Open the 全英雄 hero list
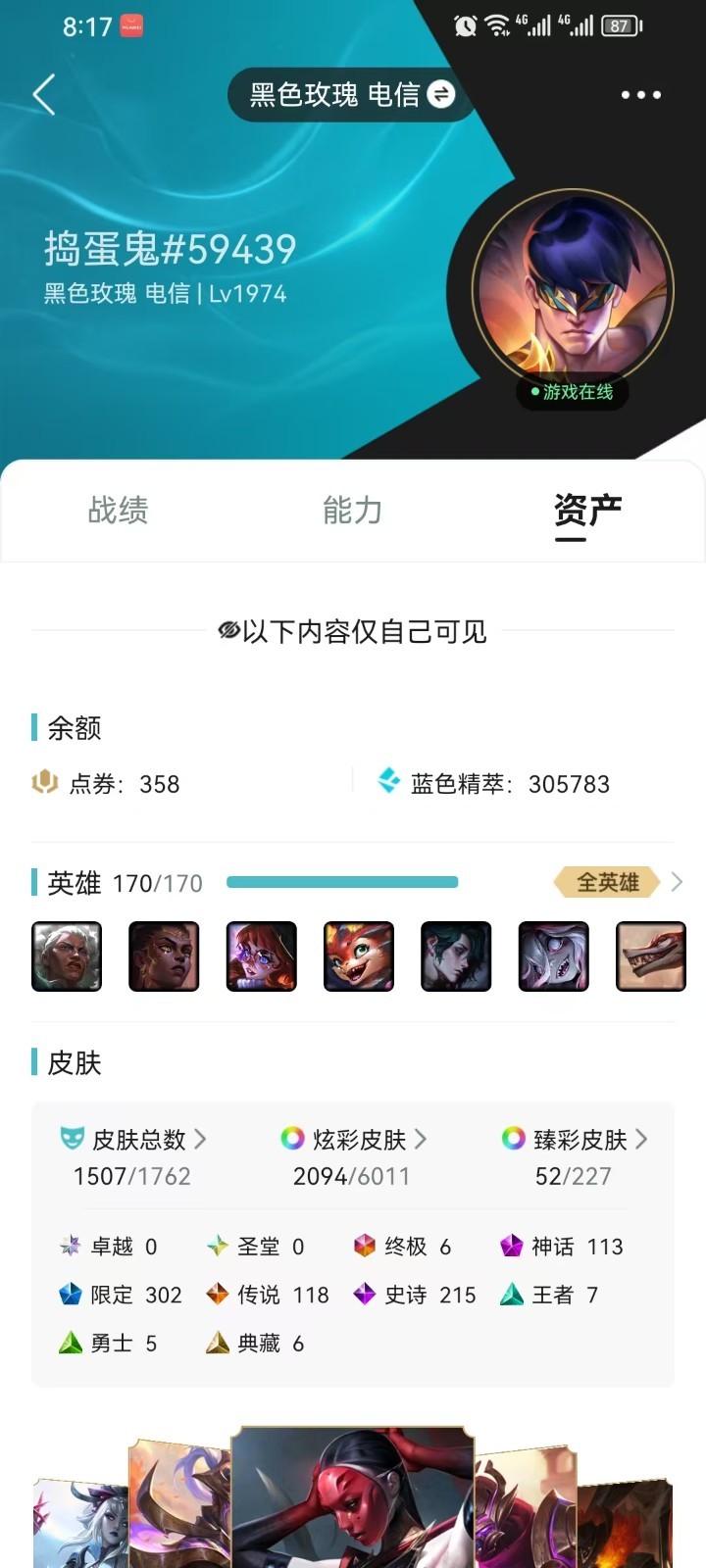The image size is (706, 1568). point(619,882)
